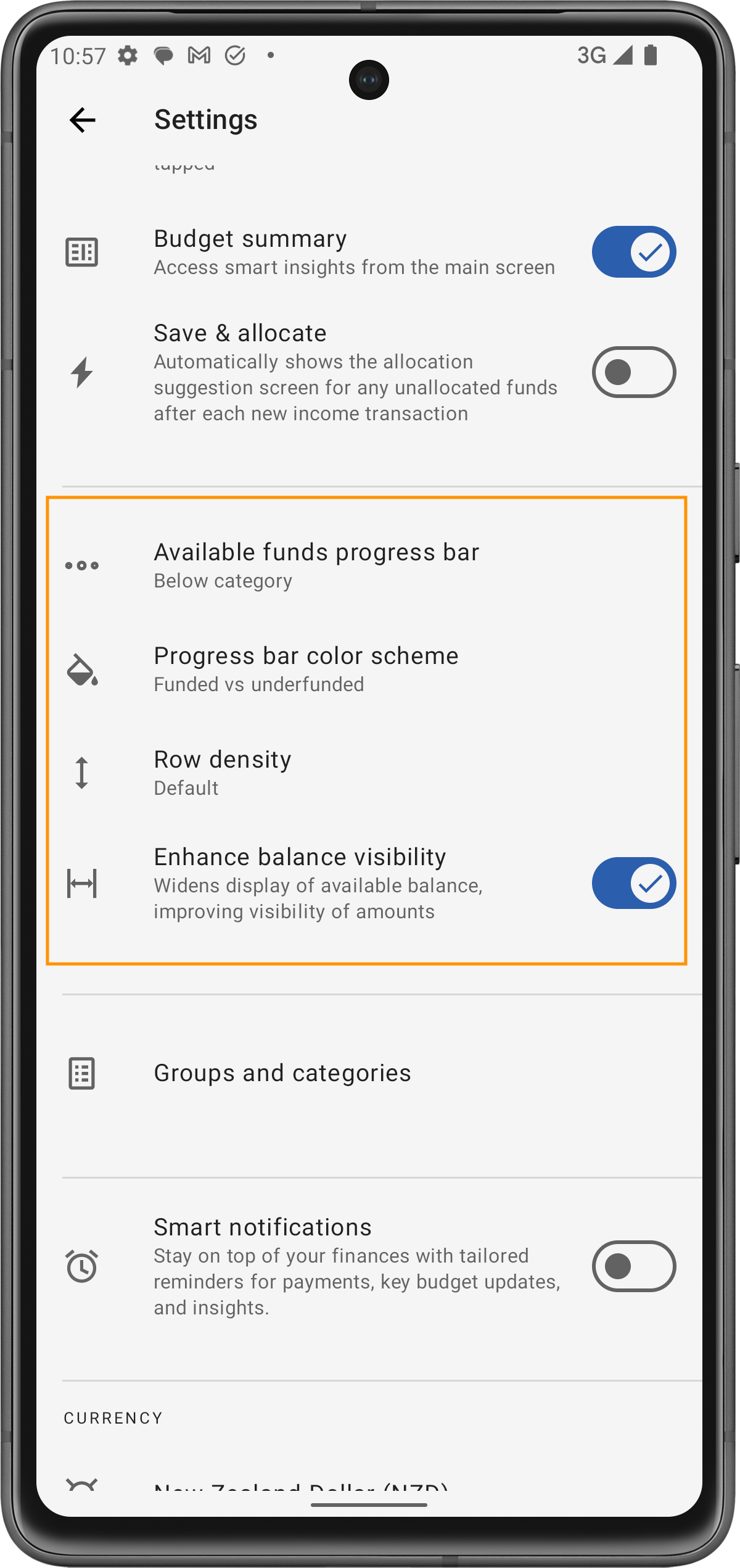Go back from the Settings screen
740x1568 pixels.
[83, 120]
